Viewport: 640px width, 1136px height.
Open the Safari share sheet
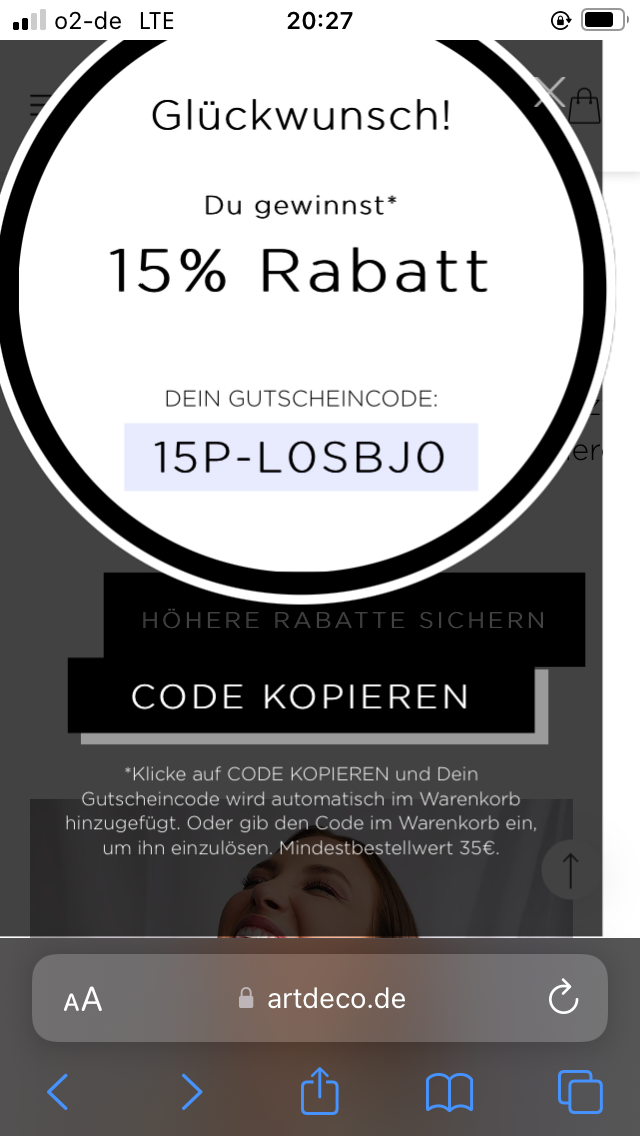pyautogui.click(x=320, y=1088)
